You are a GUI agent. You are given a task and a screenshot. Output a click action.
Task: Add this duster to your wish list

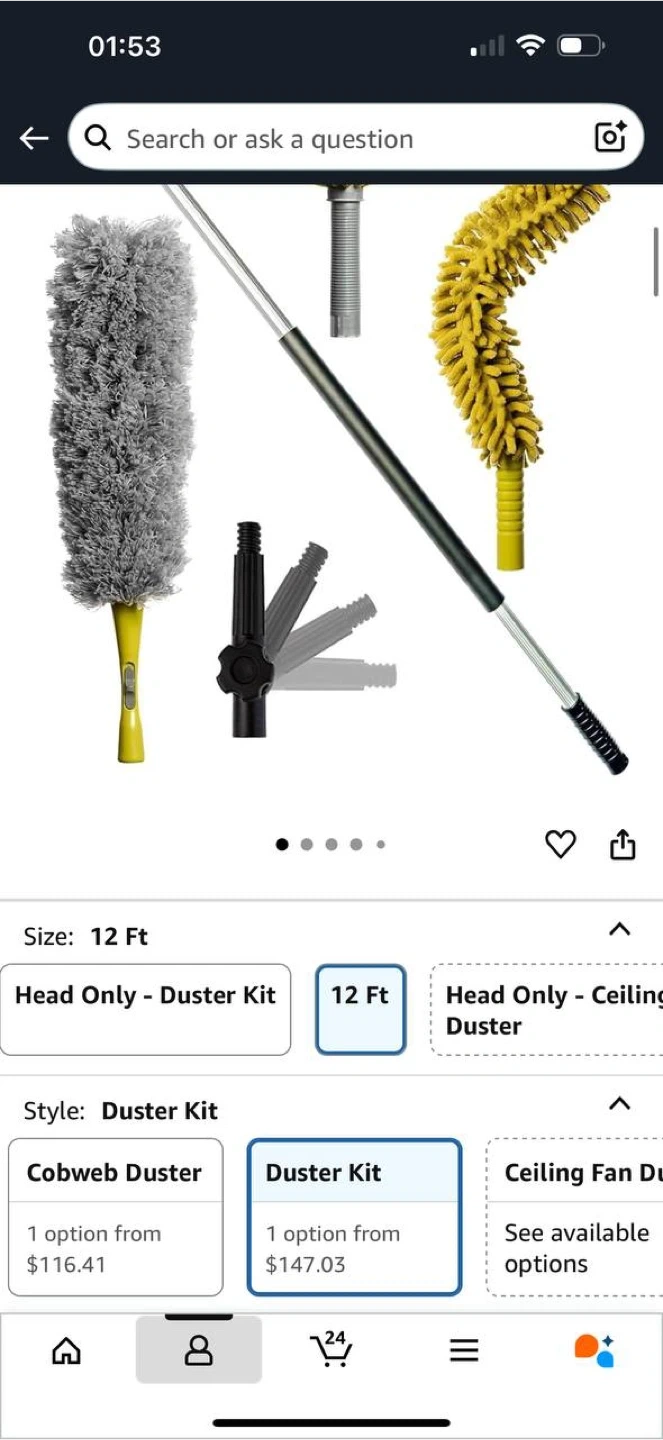[560, 845]
